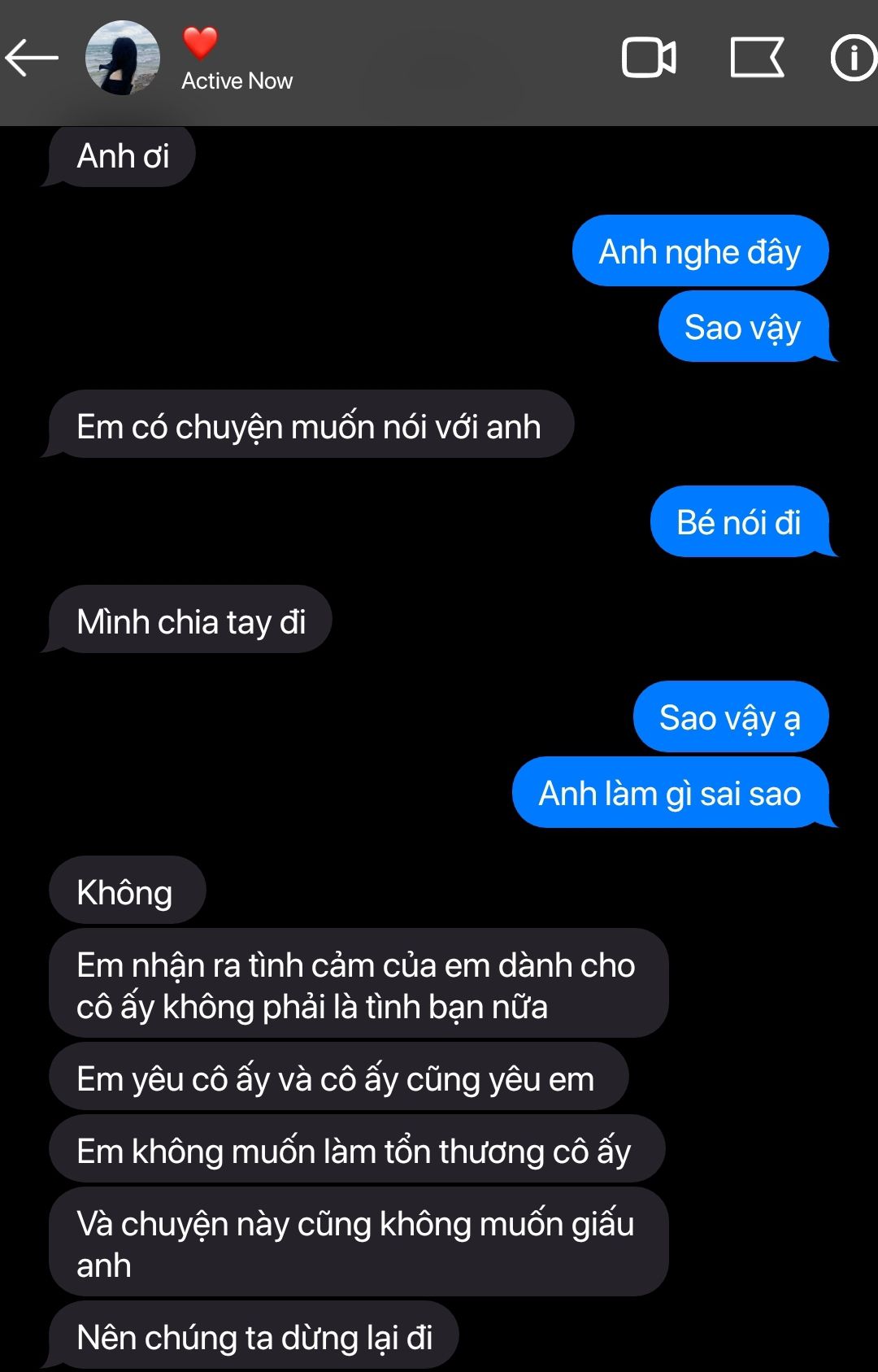Open conversation info details

[x=852, y=58]
